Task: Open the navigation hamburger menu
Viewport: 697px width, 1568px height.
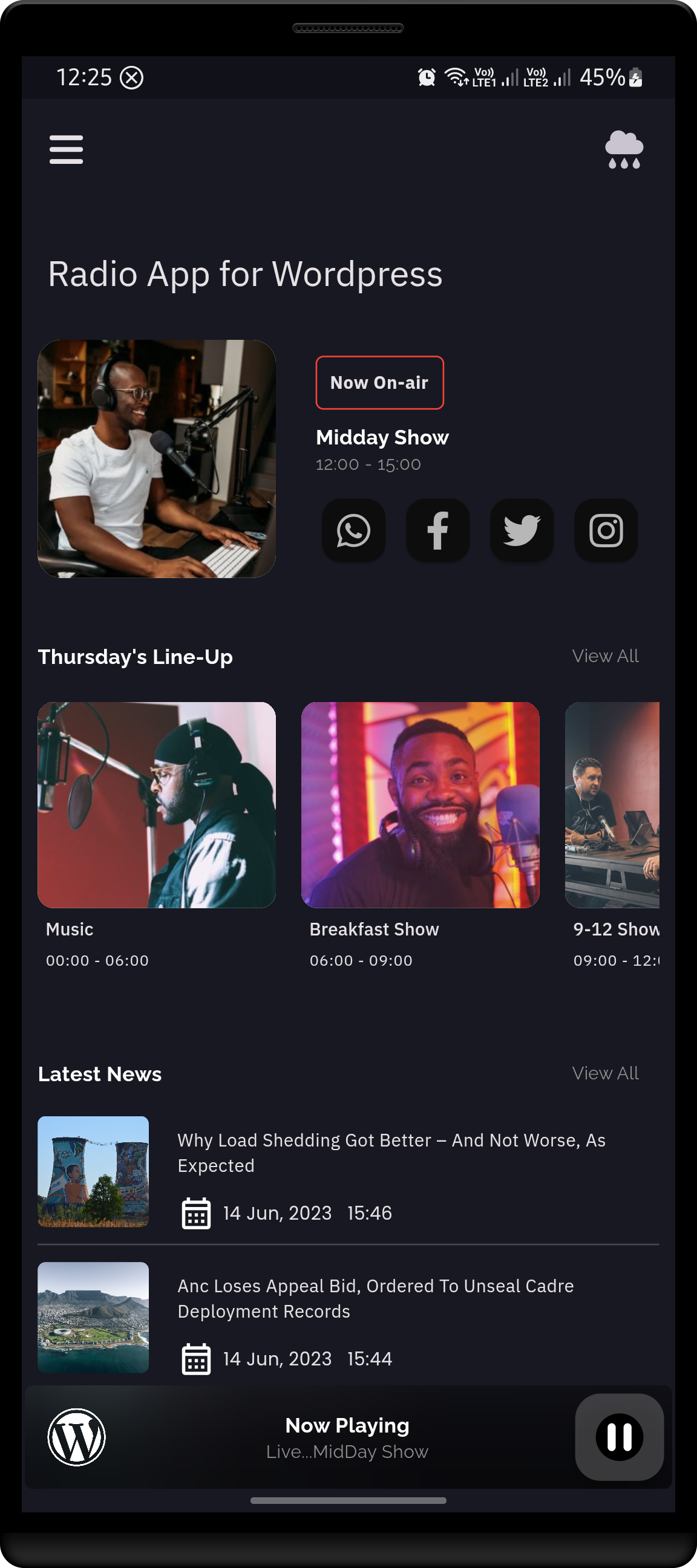Action: (66, 150)
